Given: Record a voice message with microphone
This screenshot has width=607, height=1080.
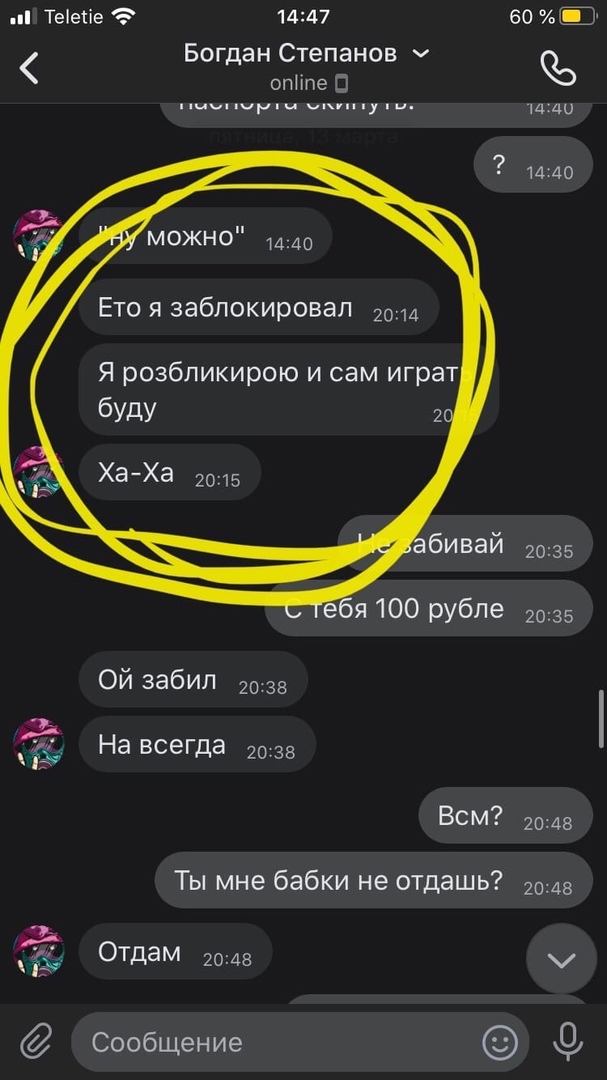Looking at the screenshot, I should click(x=568, y=1042).
